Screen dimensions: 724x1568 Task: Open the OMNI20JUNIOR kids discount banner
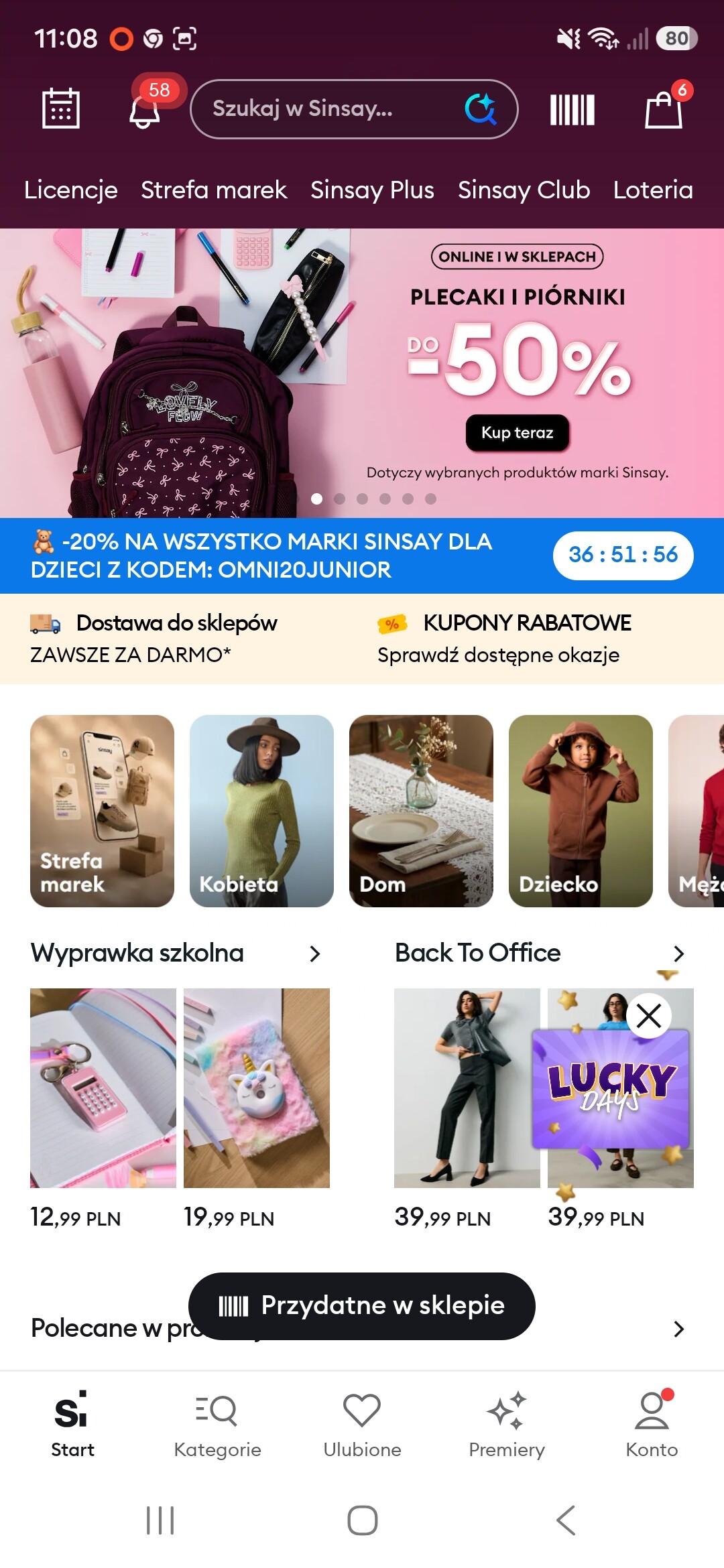coord(362,556)
